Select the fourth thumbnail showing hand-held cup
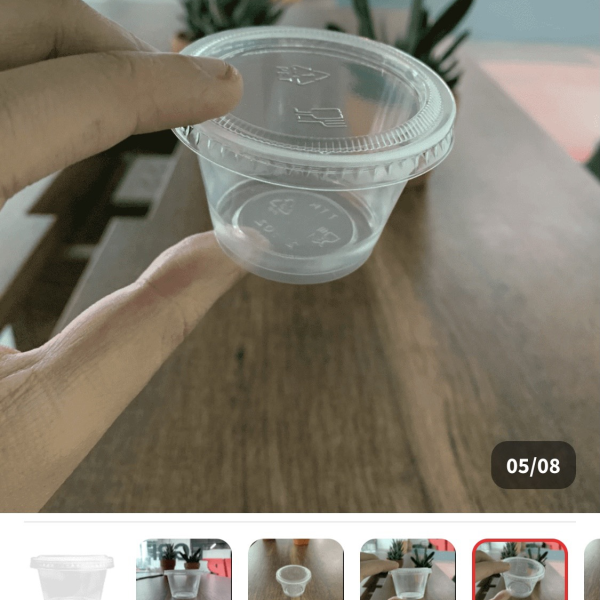The image size is (600, 600). coord(408,571)
